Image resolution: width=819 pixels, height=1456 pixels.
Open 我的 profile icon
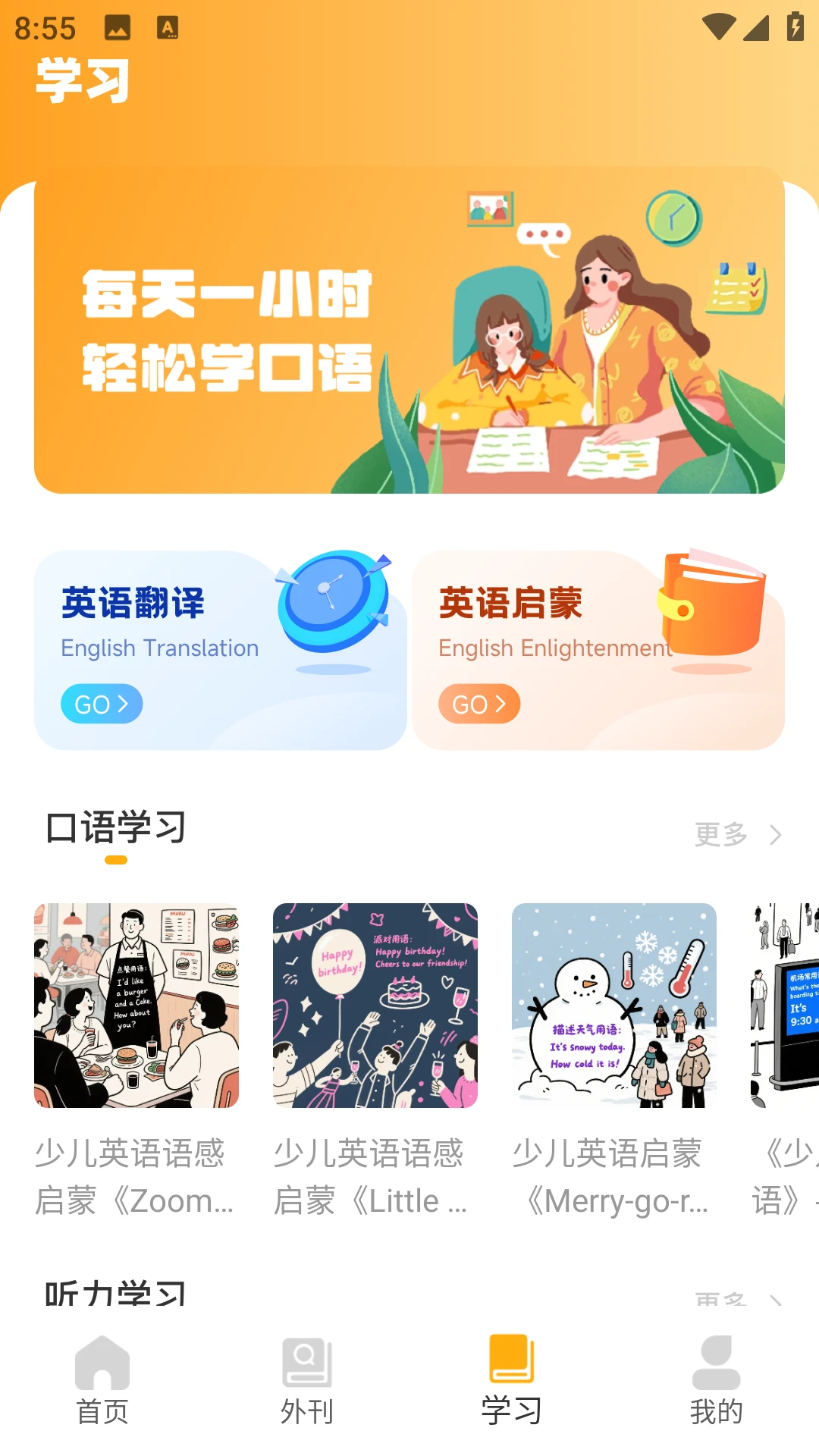[716, 1363]
